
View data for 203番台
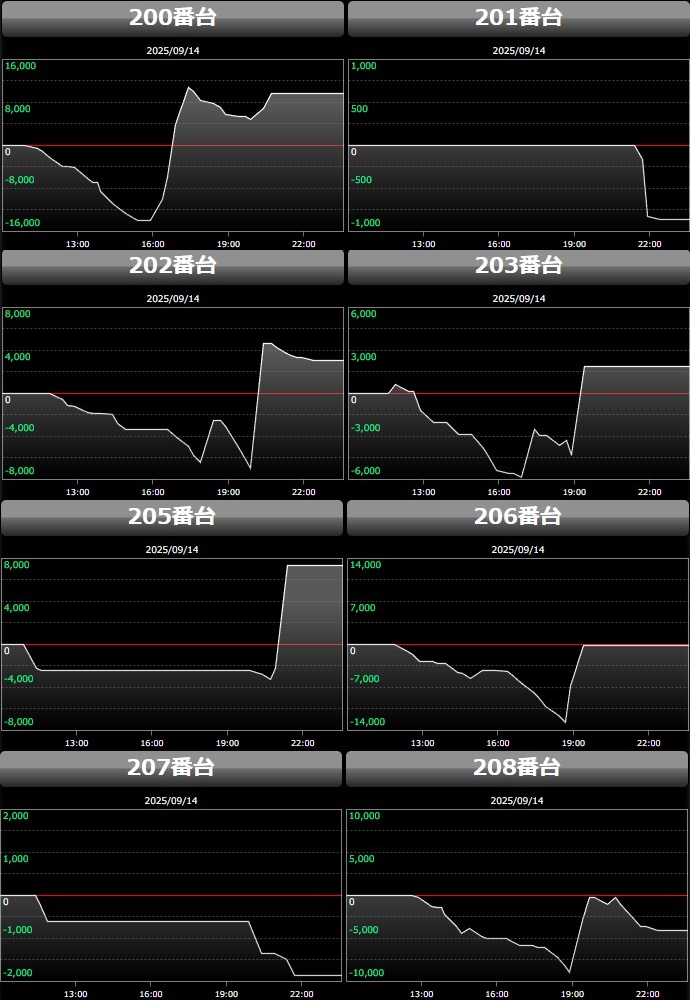click(x=518, y=266)
